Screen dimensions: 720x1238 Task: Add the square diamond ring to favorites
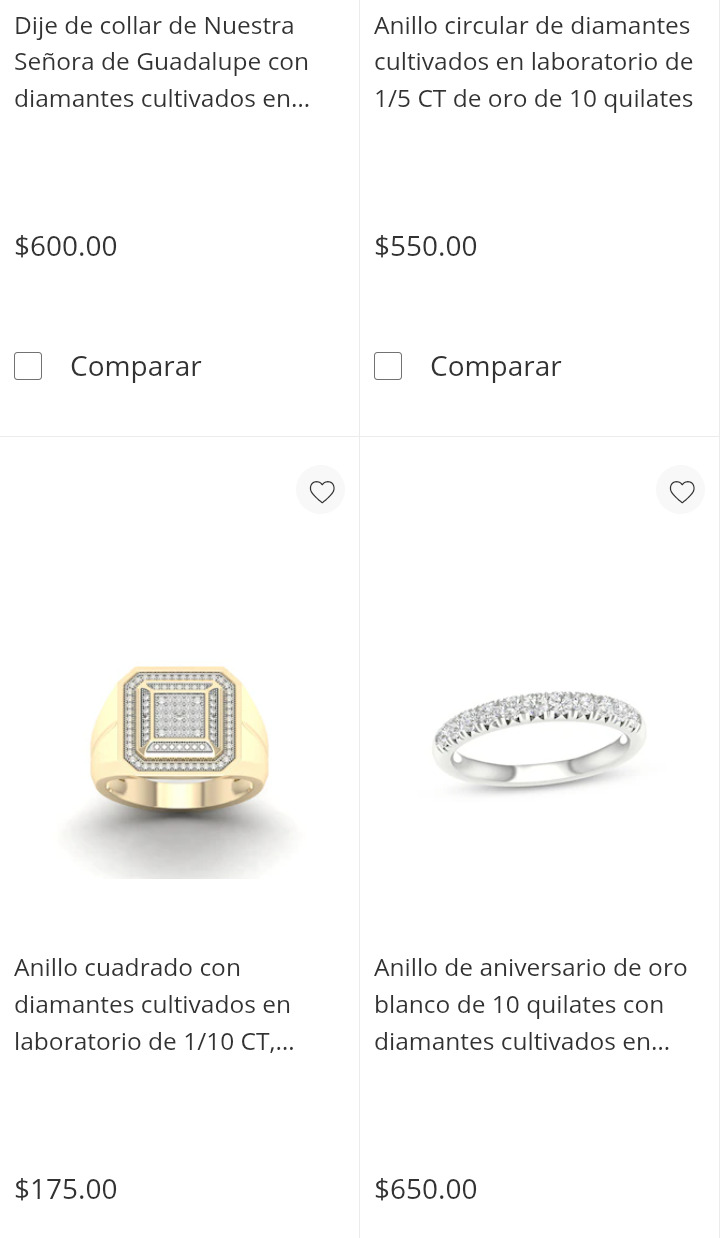click(x=321, y=491)
